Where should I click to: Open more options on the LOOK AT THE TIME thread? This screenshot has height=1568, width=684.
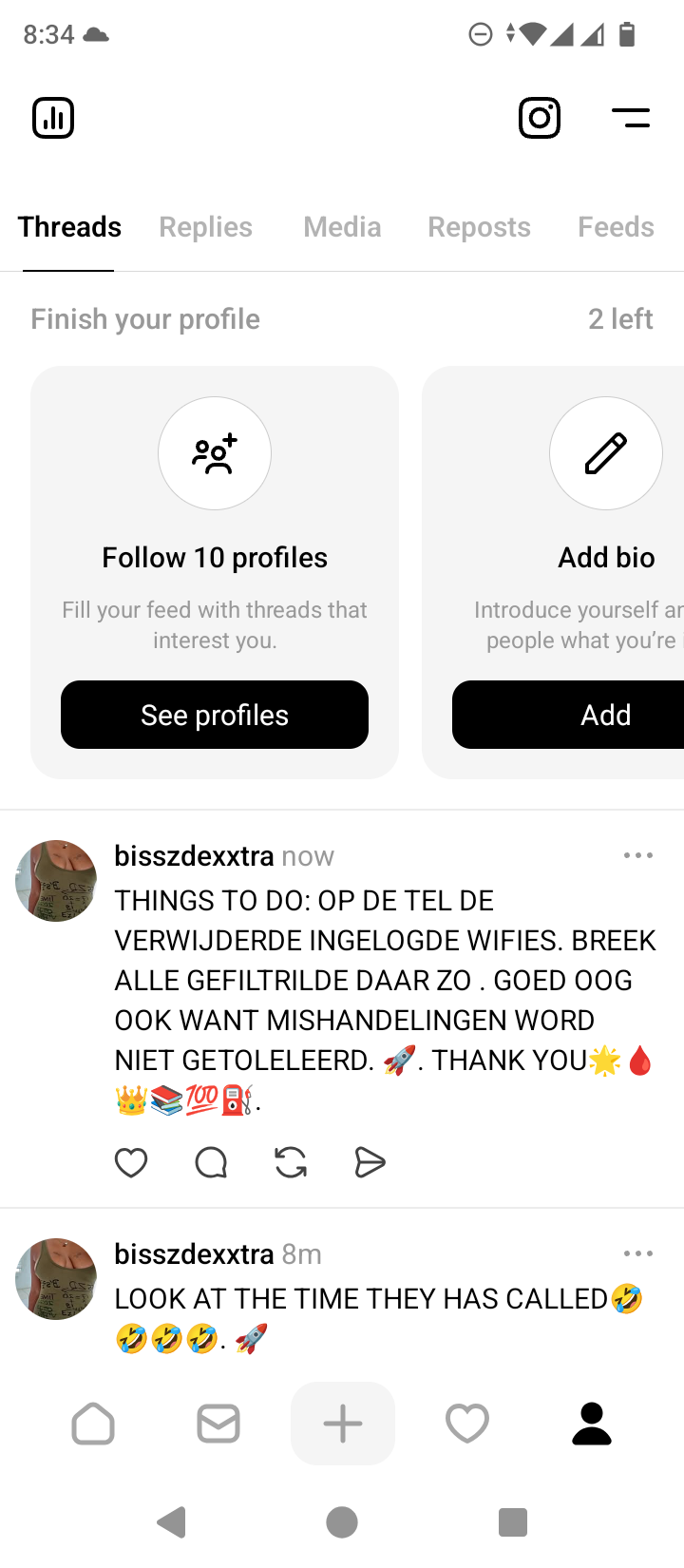point(638,1253)
